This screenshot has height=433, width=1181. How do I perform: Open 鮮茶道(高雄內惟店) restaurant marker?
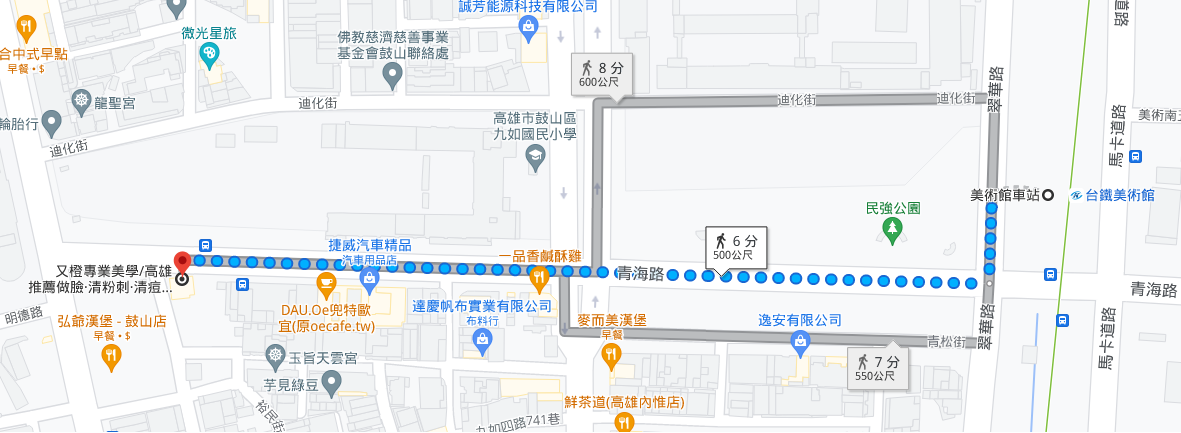click(x=624, y=422)
